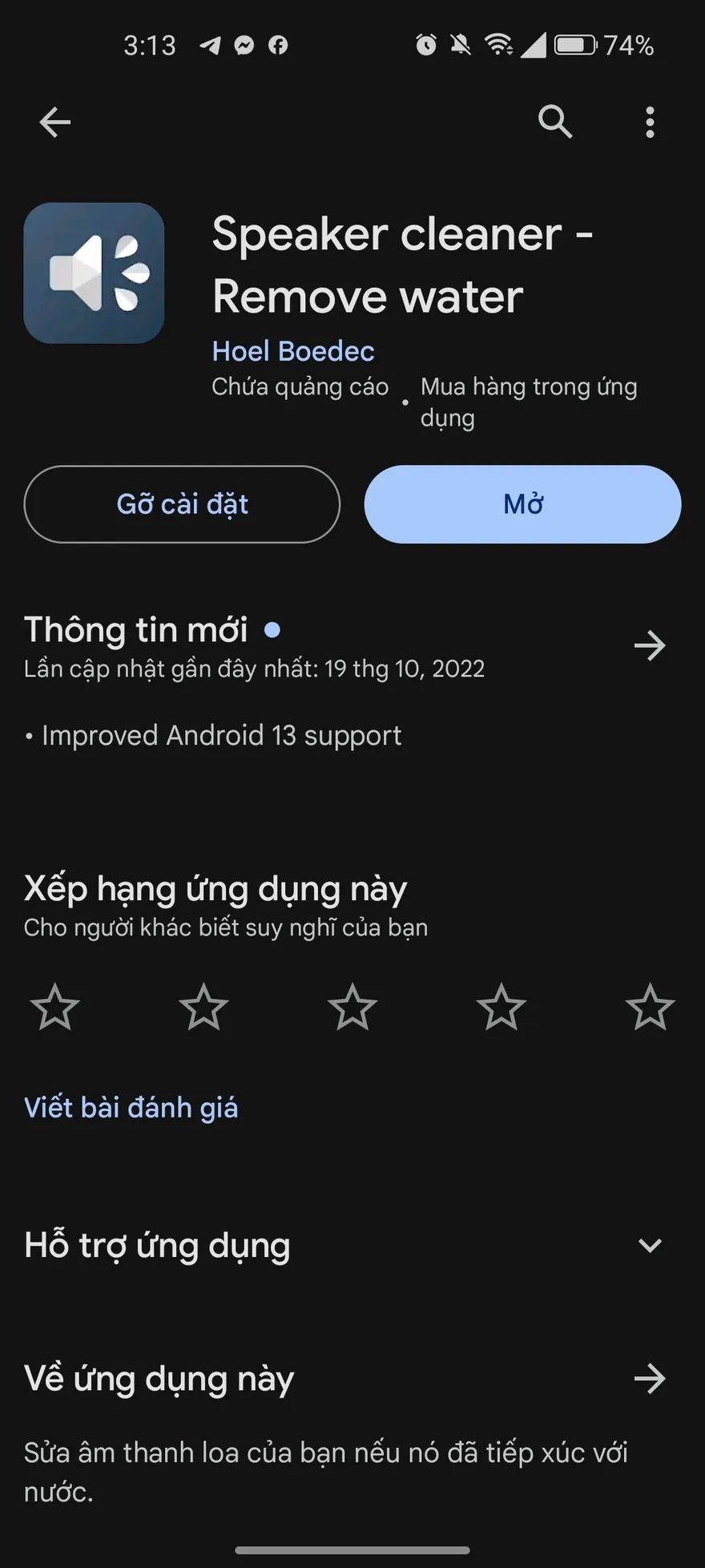Expand Hỗ trợ ứng dụng section

[649, 1245]
